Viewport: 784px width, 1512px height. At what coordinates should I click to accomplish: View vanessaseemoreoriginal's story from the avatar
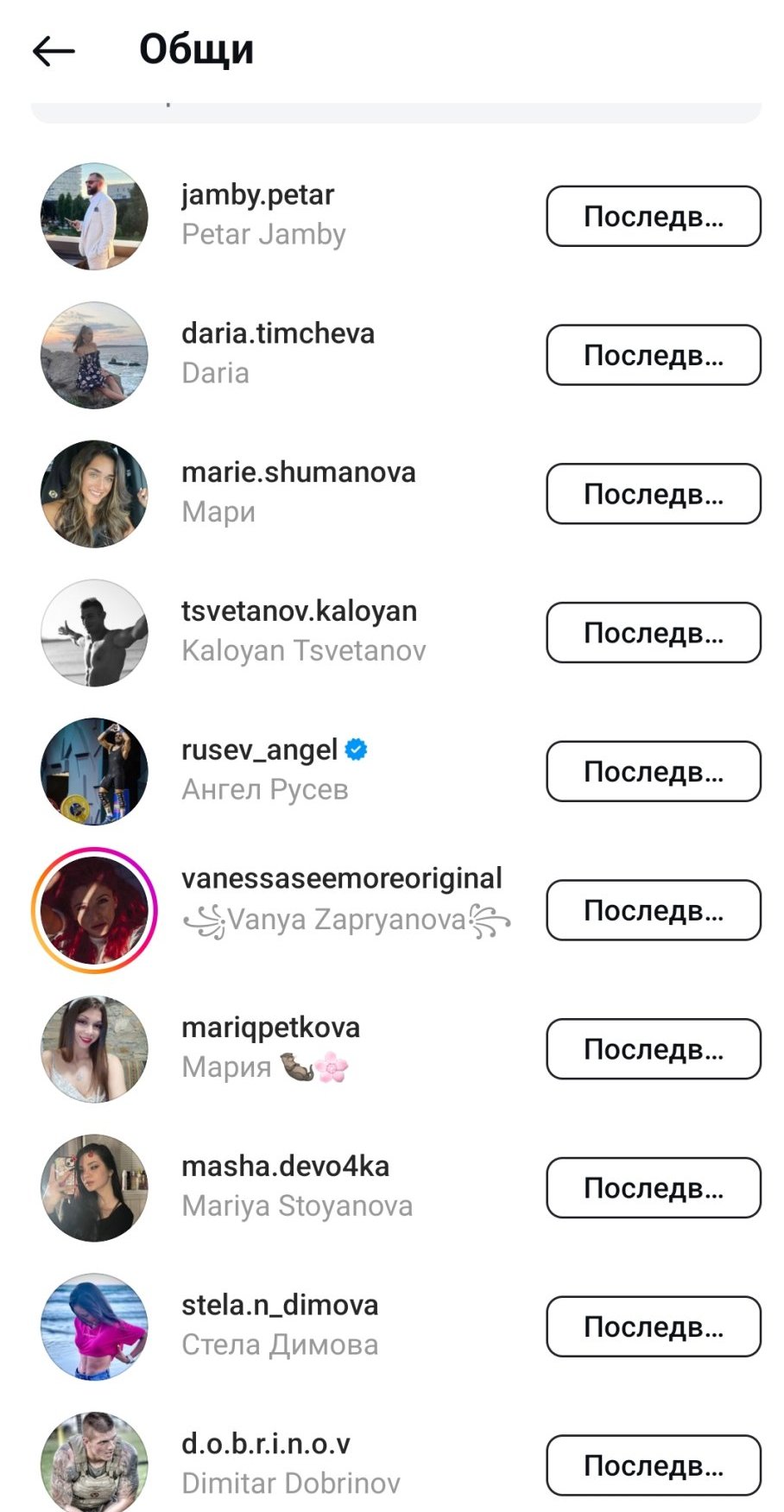(94, 910)
